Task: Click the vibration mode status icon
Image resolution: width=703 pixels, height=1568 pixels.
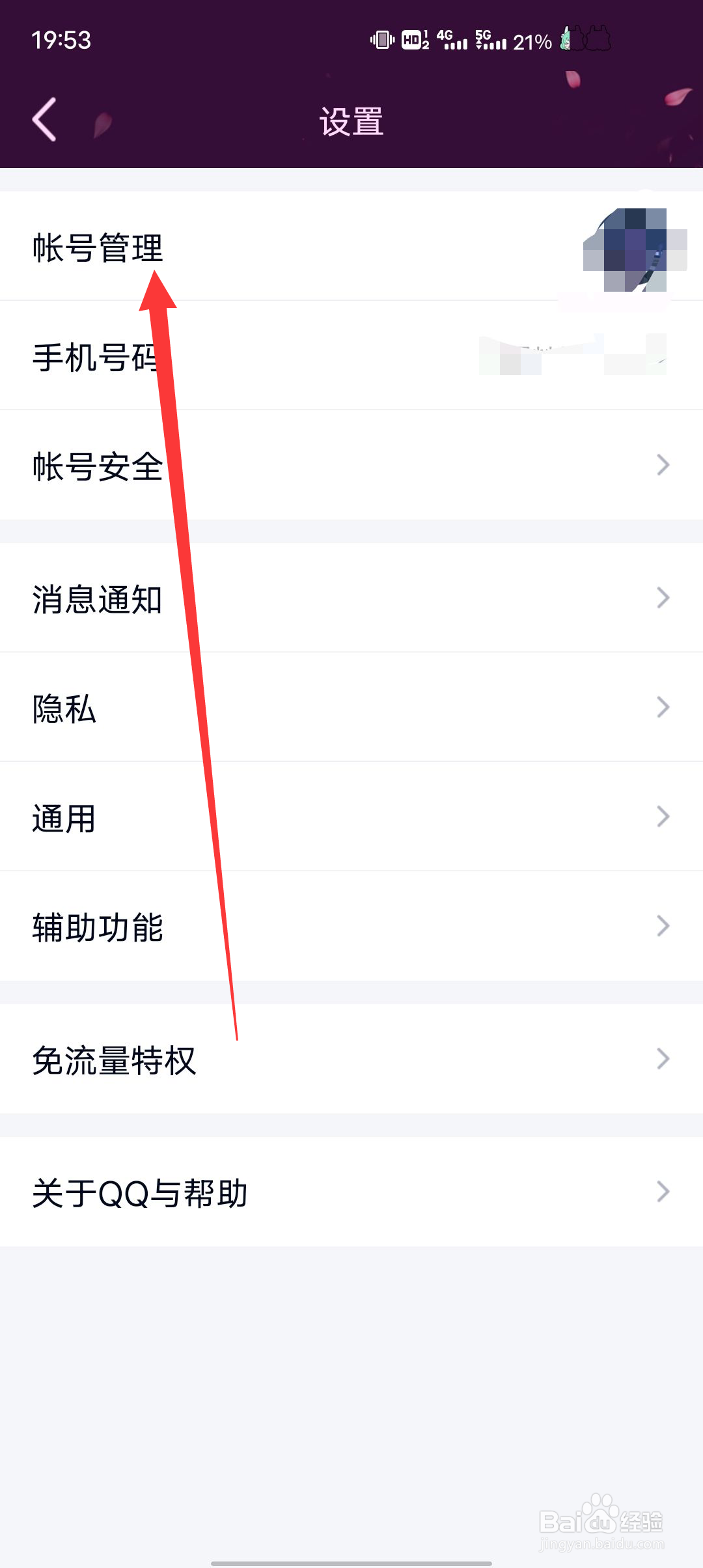Action: pos(381,40)
